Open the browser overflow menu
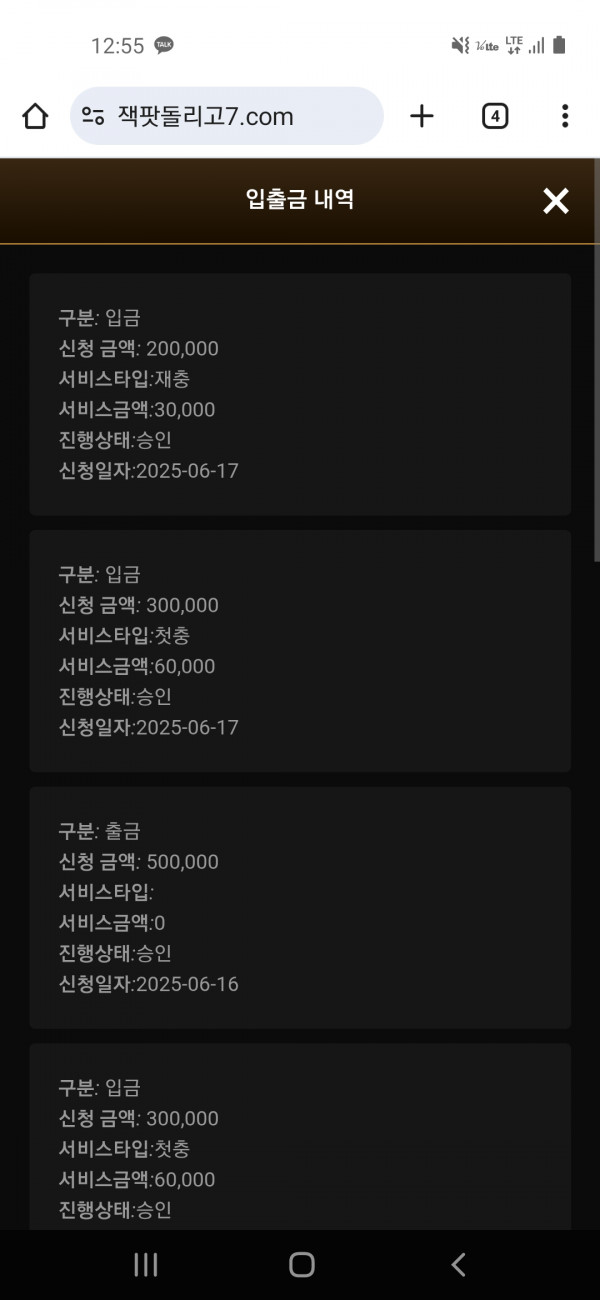Viewport: 600px width, 1300px height. [x=565, y=116]
